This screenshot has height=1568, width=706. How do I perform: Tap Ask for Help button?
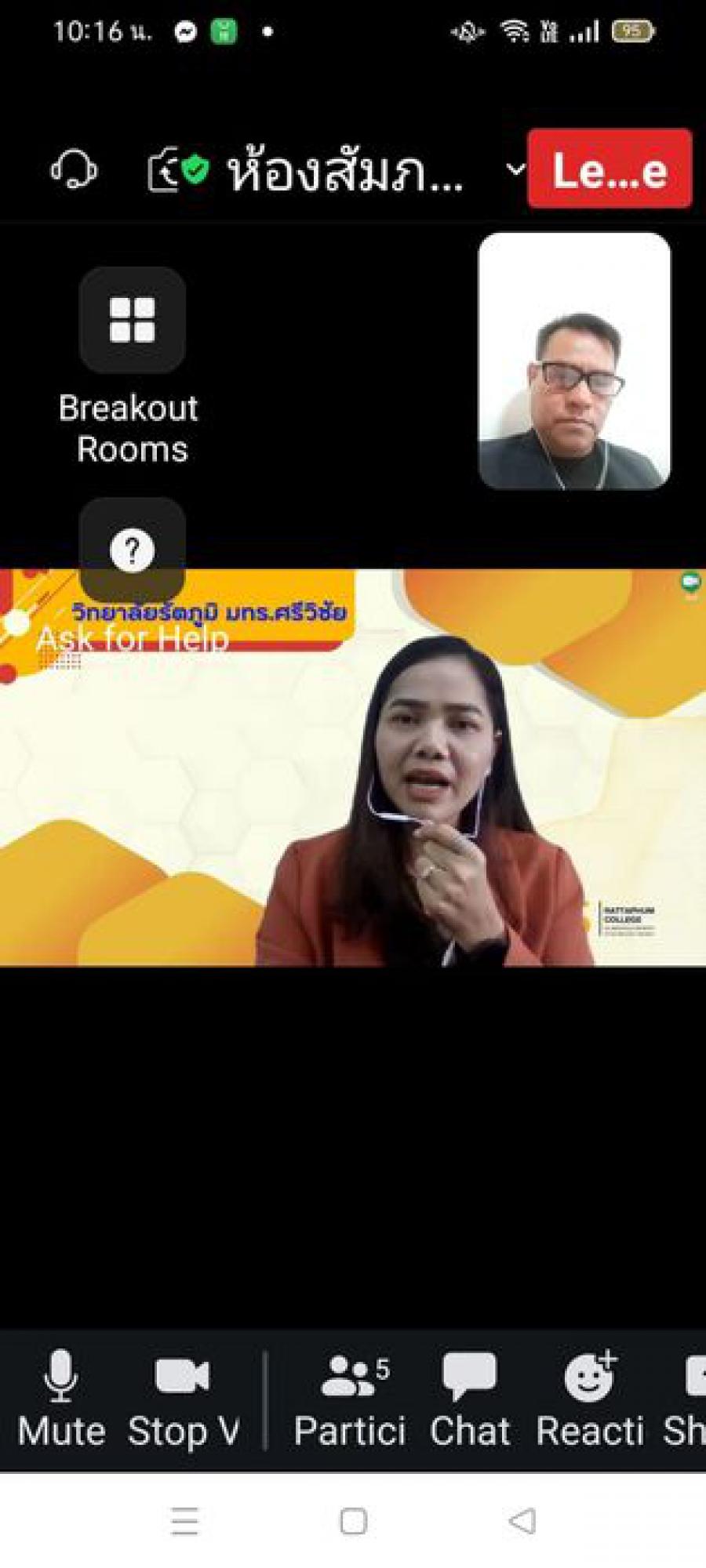pyautogui.click(x=132, y=550)
